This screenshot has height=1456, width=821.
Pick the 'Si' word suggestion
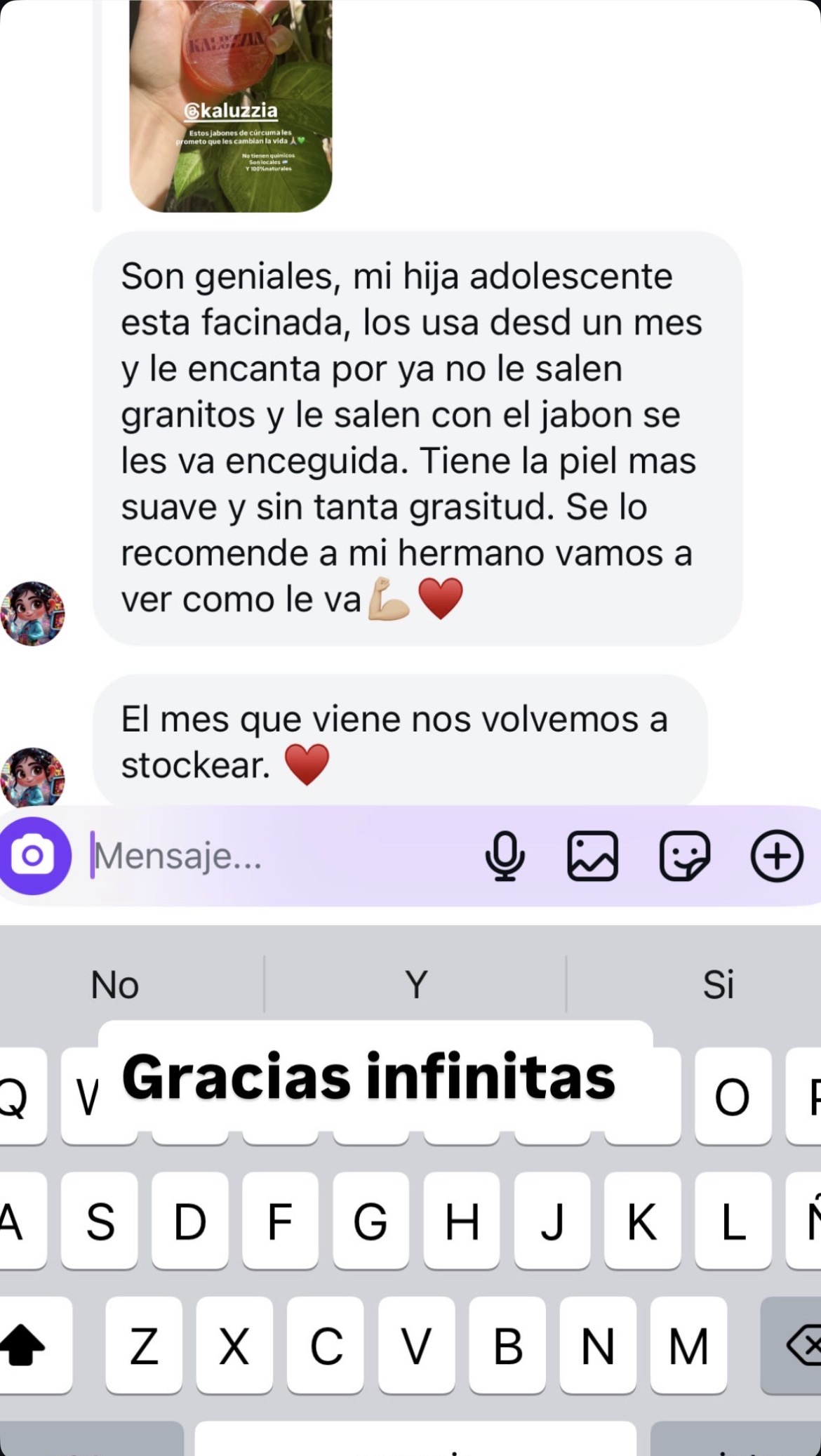pos(718,984)
